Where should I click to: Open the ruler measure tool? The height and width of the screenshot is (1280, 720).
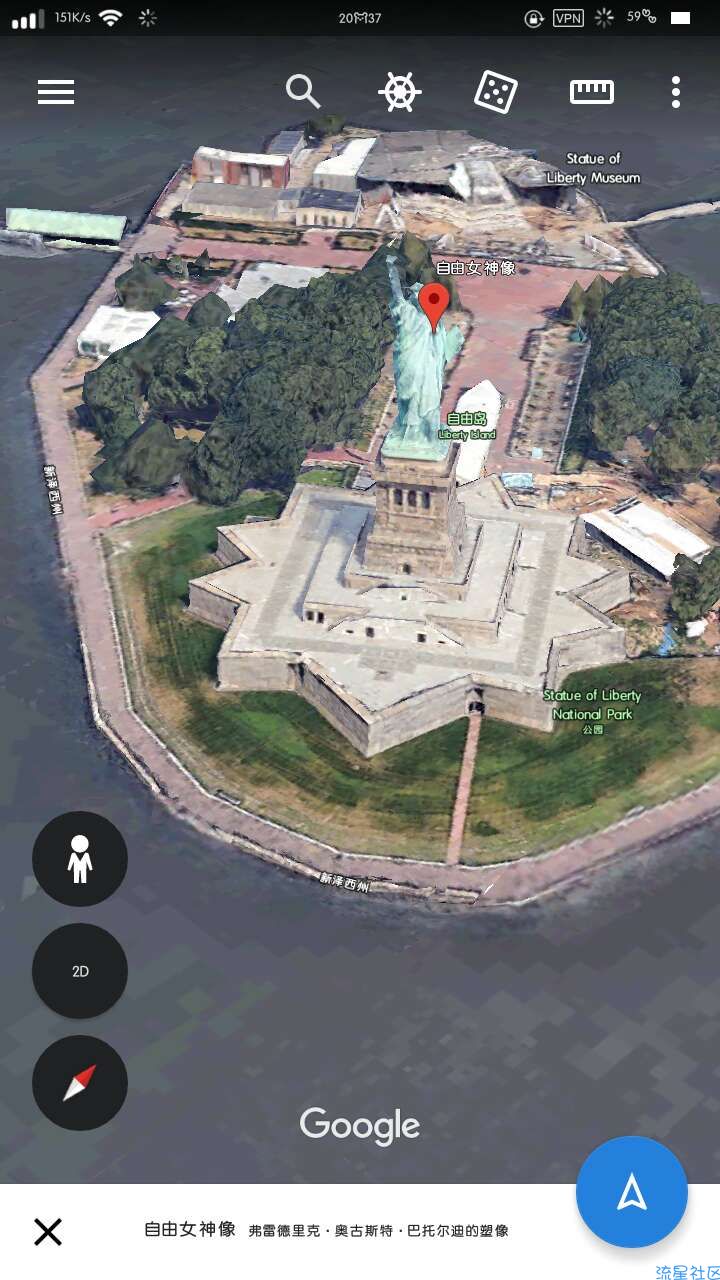(592, 92)
